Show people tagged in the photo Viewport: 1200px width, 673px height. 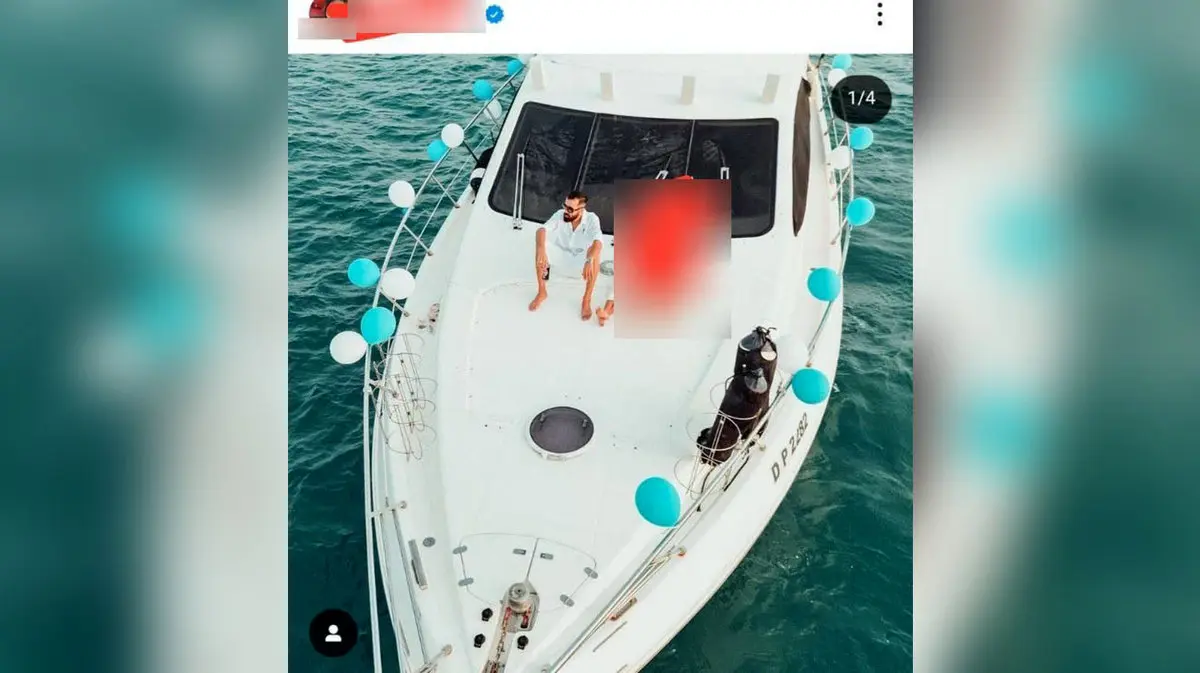point(333,633)
